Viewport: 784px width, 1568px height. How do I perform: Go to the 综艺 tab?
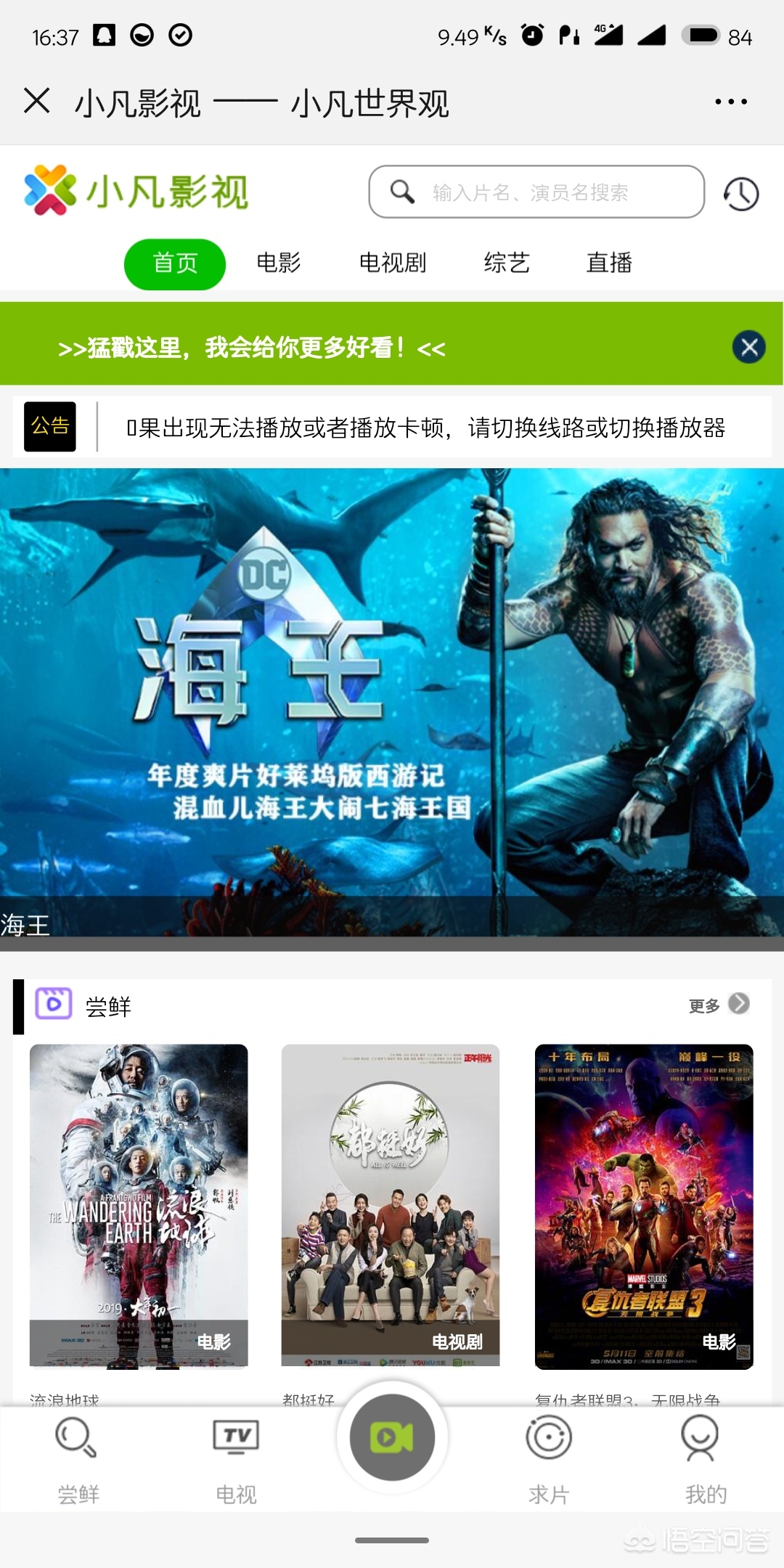pyautogui.click(x=507, y=263)
